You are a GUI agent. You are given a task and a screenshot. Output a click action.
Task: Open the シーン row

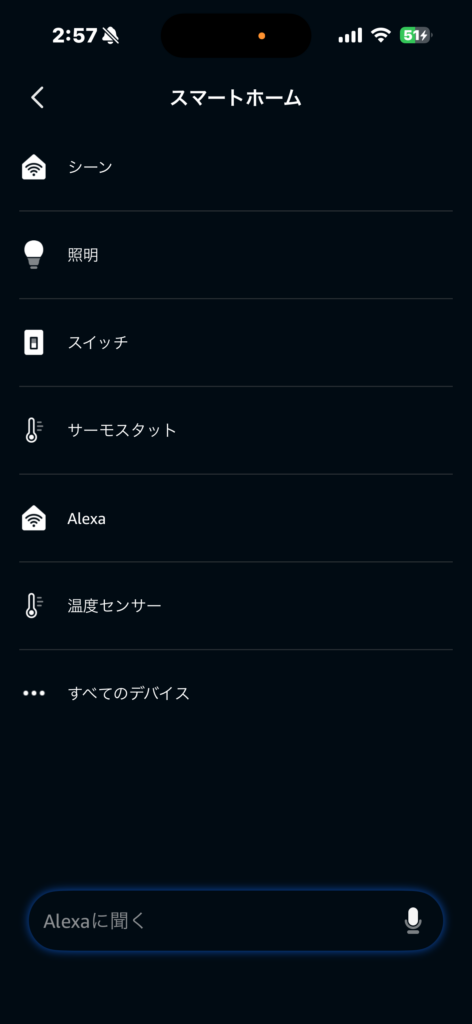click(236, 167)
